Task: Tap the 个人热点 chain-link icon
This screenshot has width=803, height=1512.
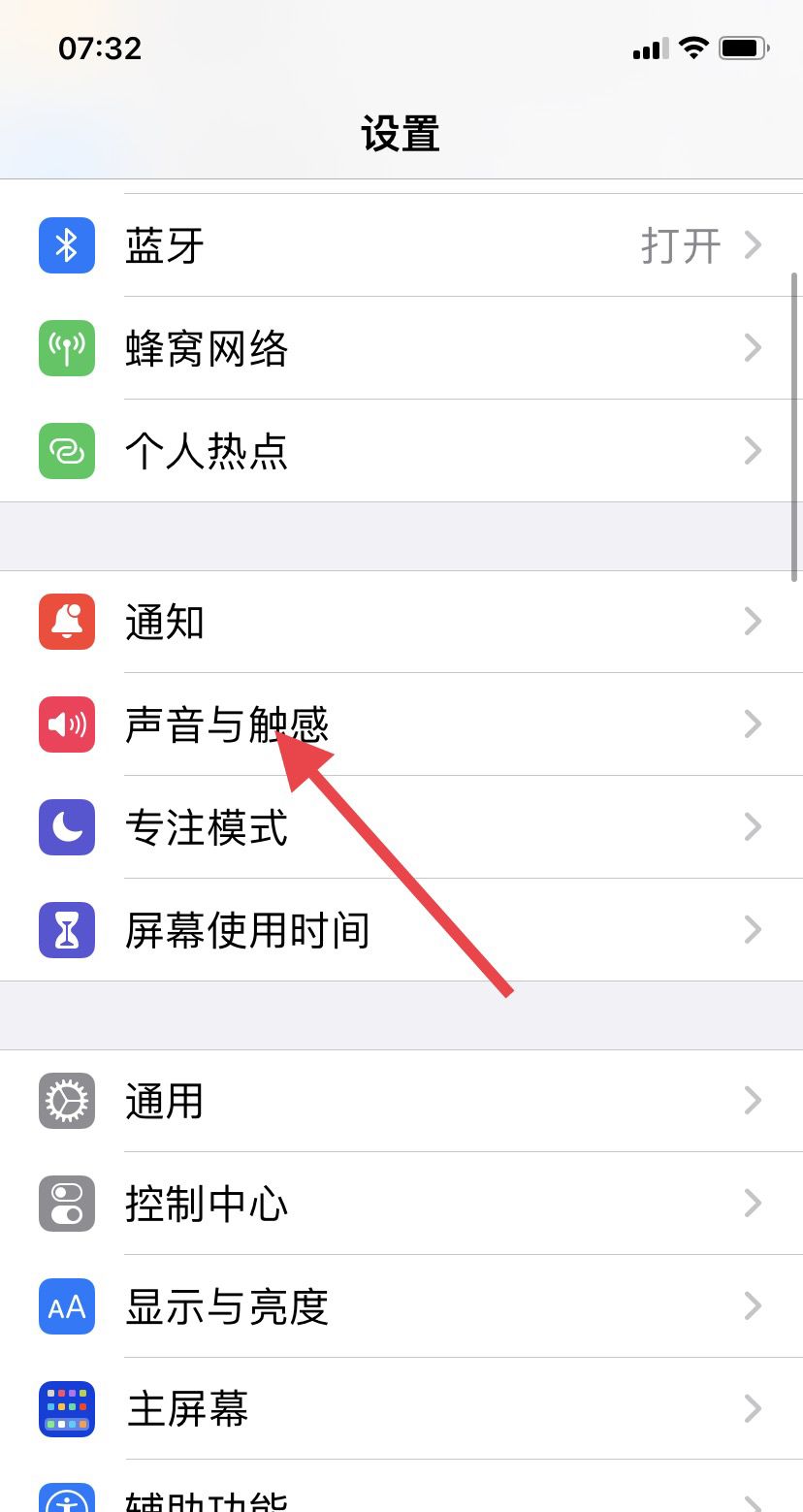Action: [x=65, y=451]
